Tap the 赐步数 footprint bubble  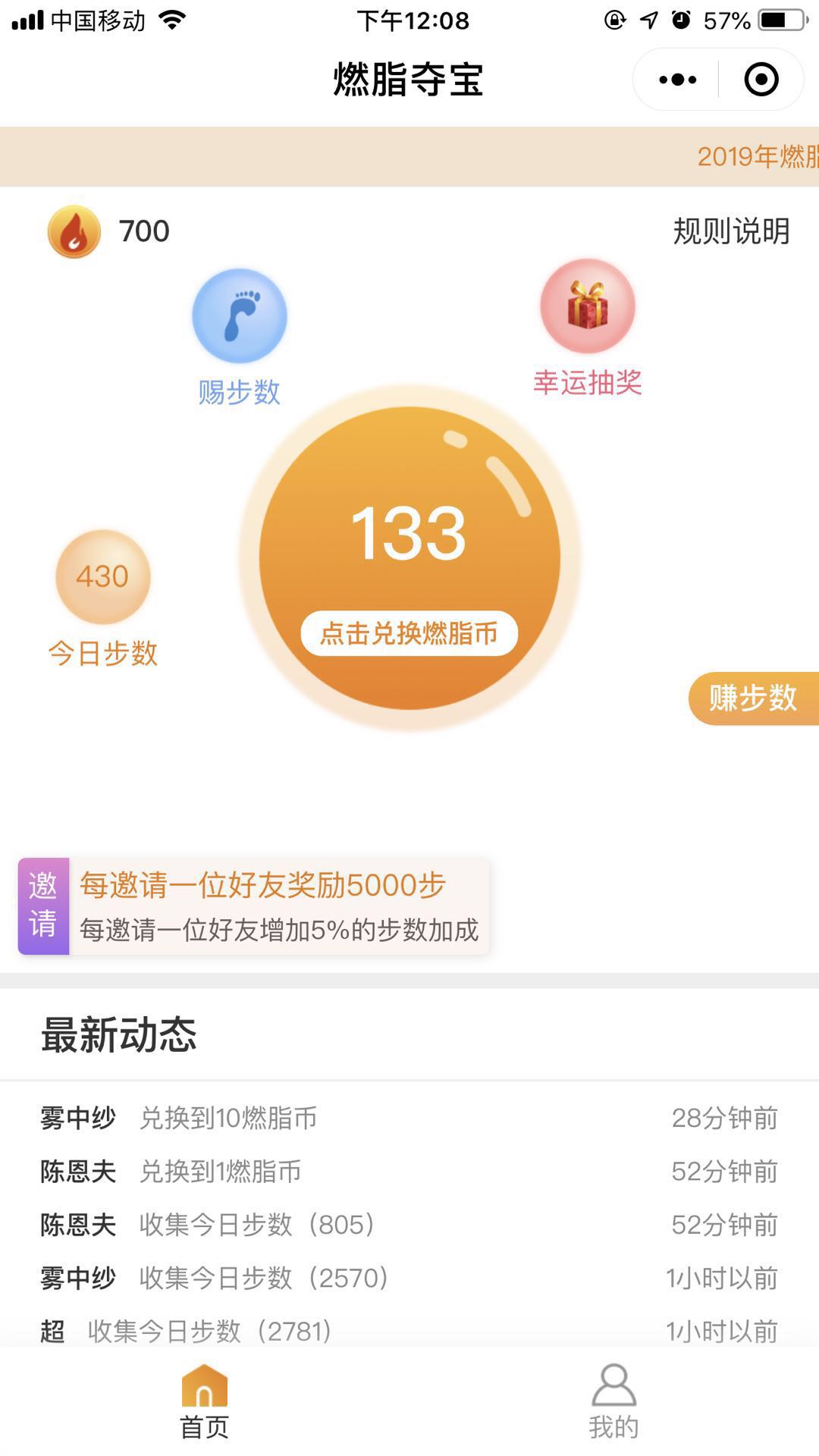(x=240, y=316)
